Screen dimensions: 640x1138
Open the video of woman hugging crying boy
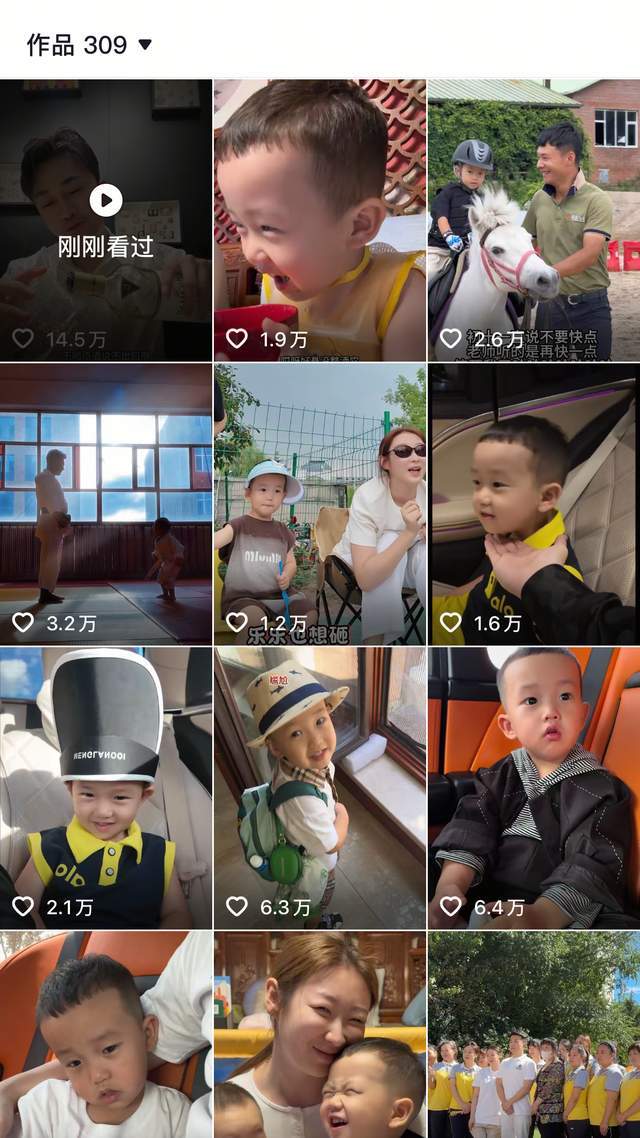tap(320, 1035)
